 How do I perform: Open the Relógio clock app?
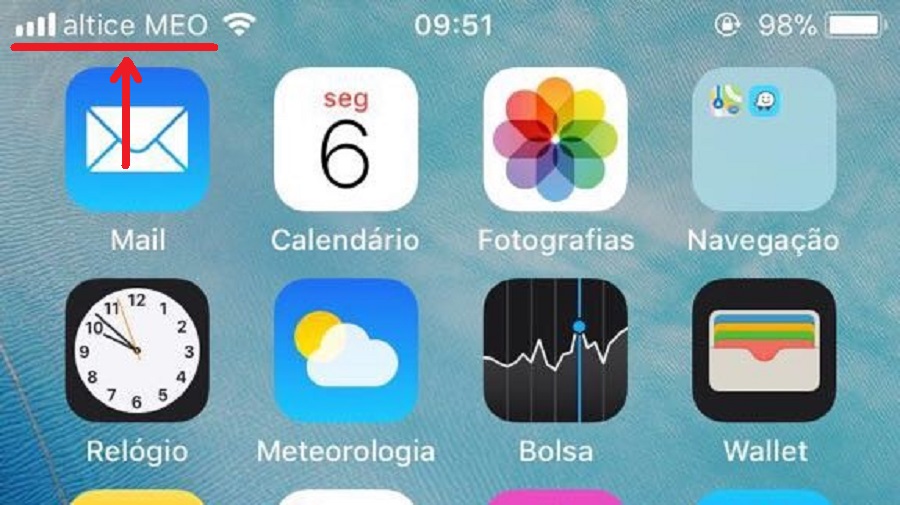(137, 350)
